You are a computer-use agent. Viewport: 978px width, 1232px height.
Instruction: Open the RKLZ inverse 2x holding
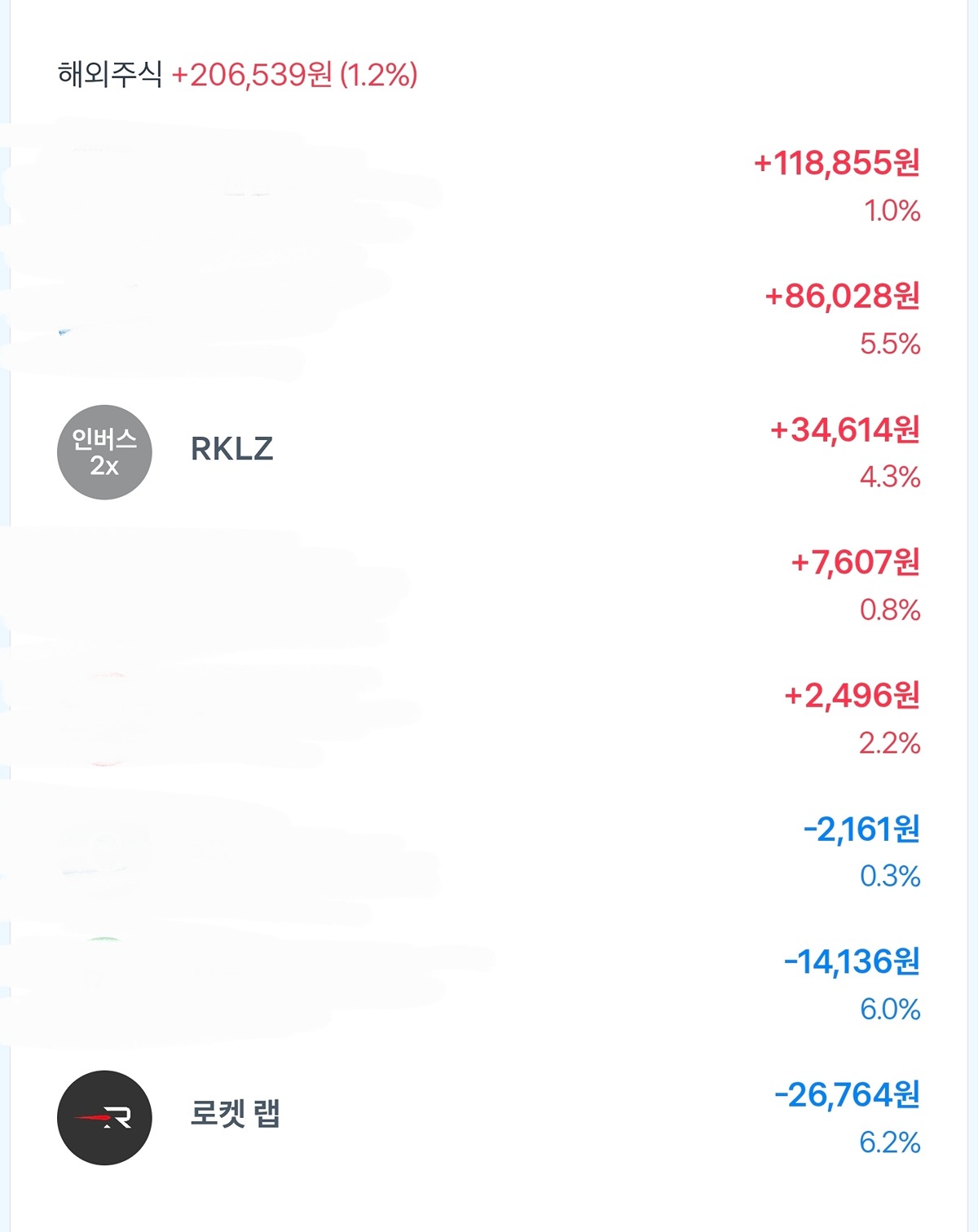[x=232, y=450]
